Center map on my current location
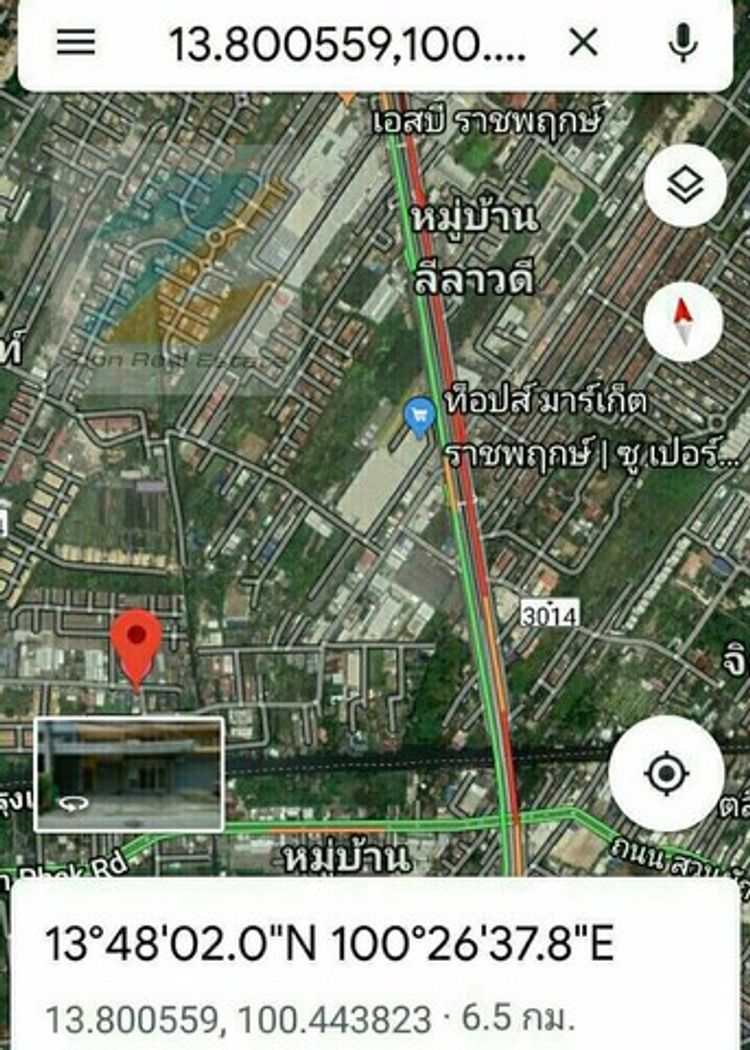750x1050 pixels. click(x=666, y=773)
